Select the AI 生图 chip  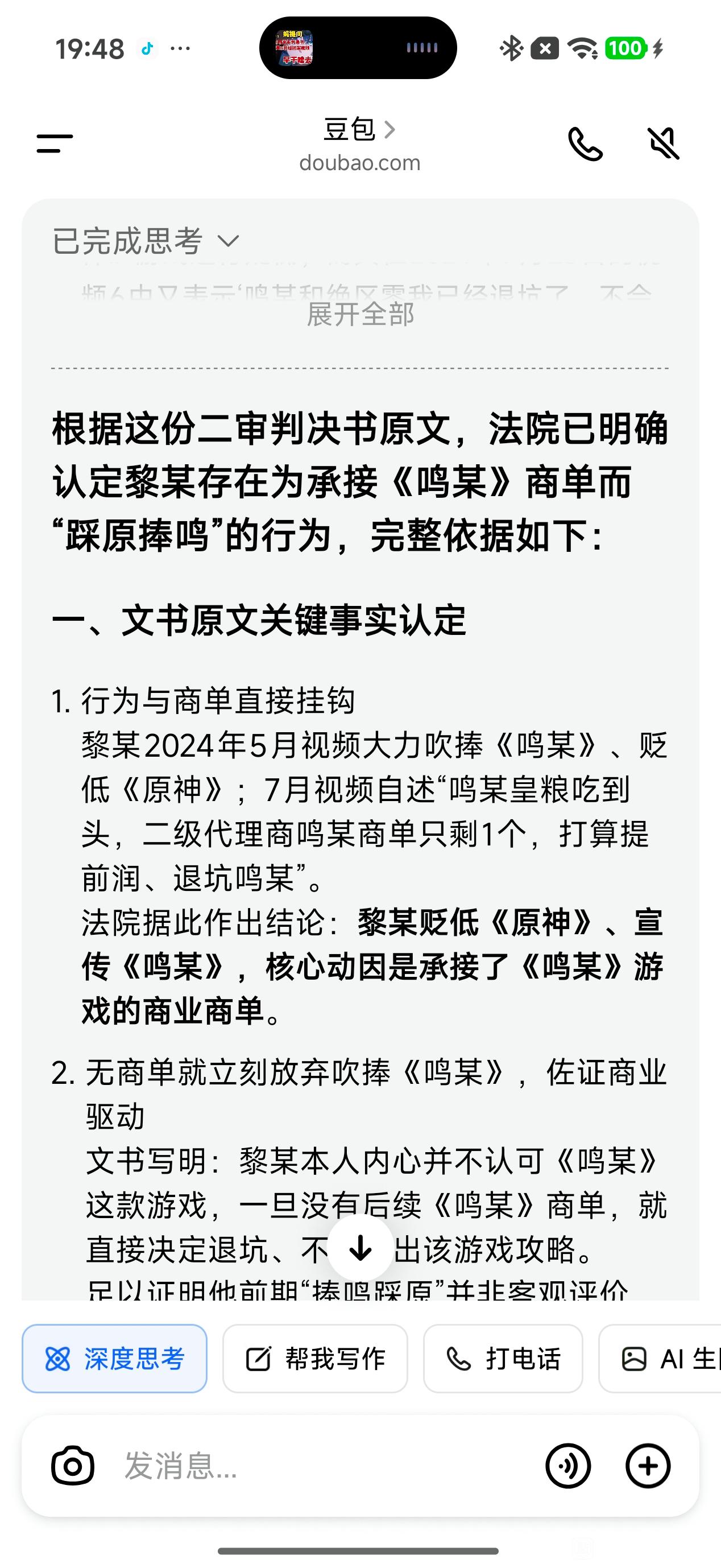pyautogui.click(x=660, y=1359)
